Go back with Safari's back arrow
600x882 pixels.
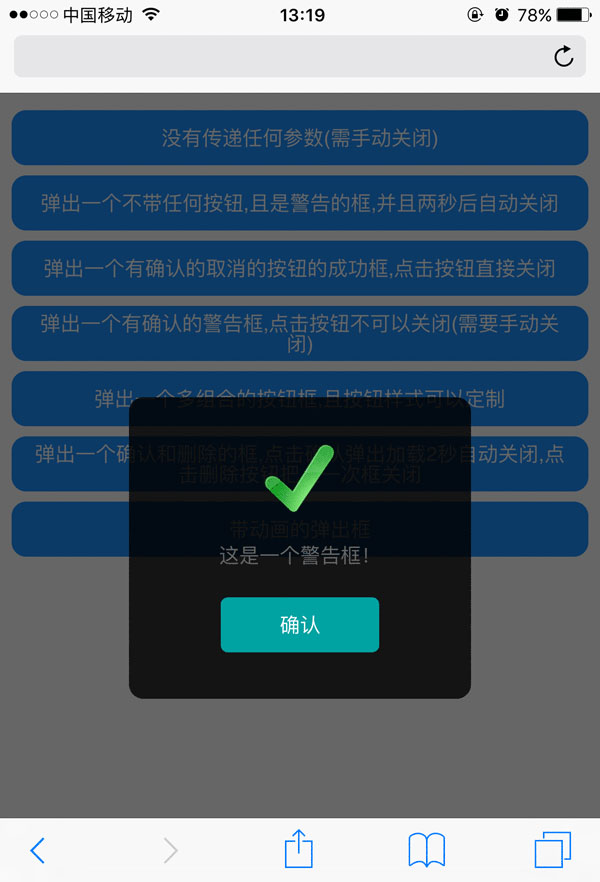[x=37, y=850]
